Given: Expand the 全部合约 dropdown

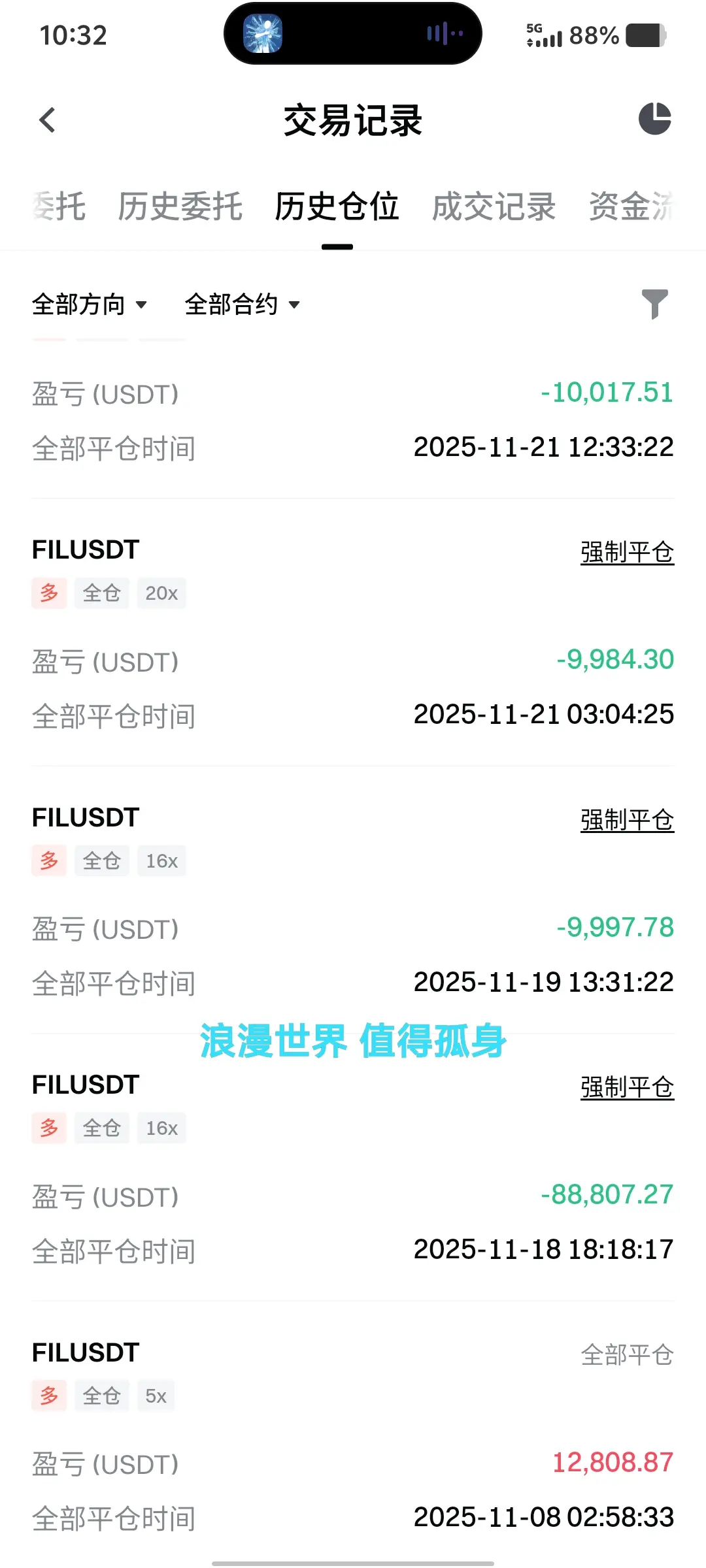Looking at the screenshot, I should pos(243,304).
